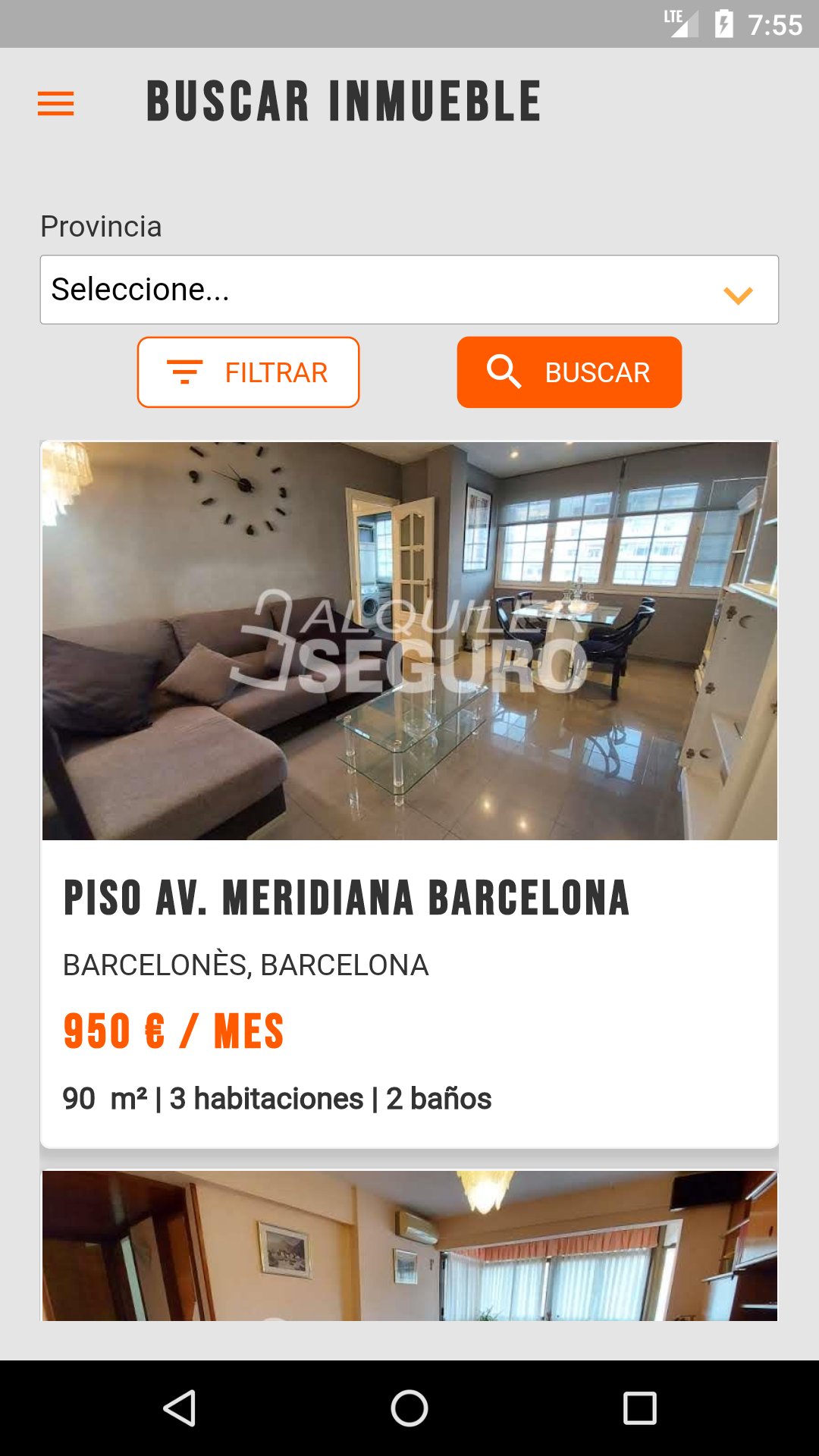
Task: Go back with the system back button
Action: click(x=180, y=1408)
